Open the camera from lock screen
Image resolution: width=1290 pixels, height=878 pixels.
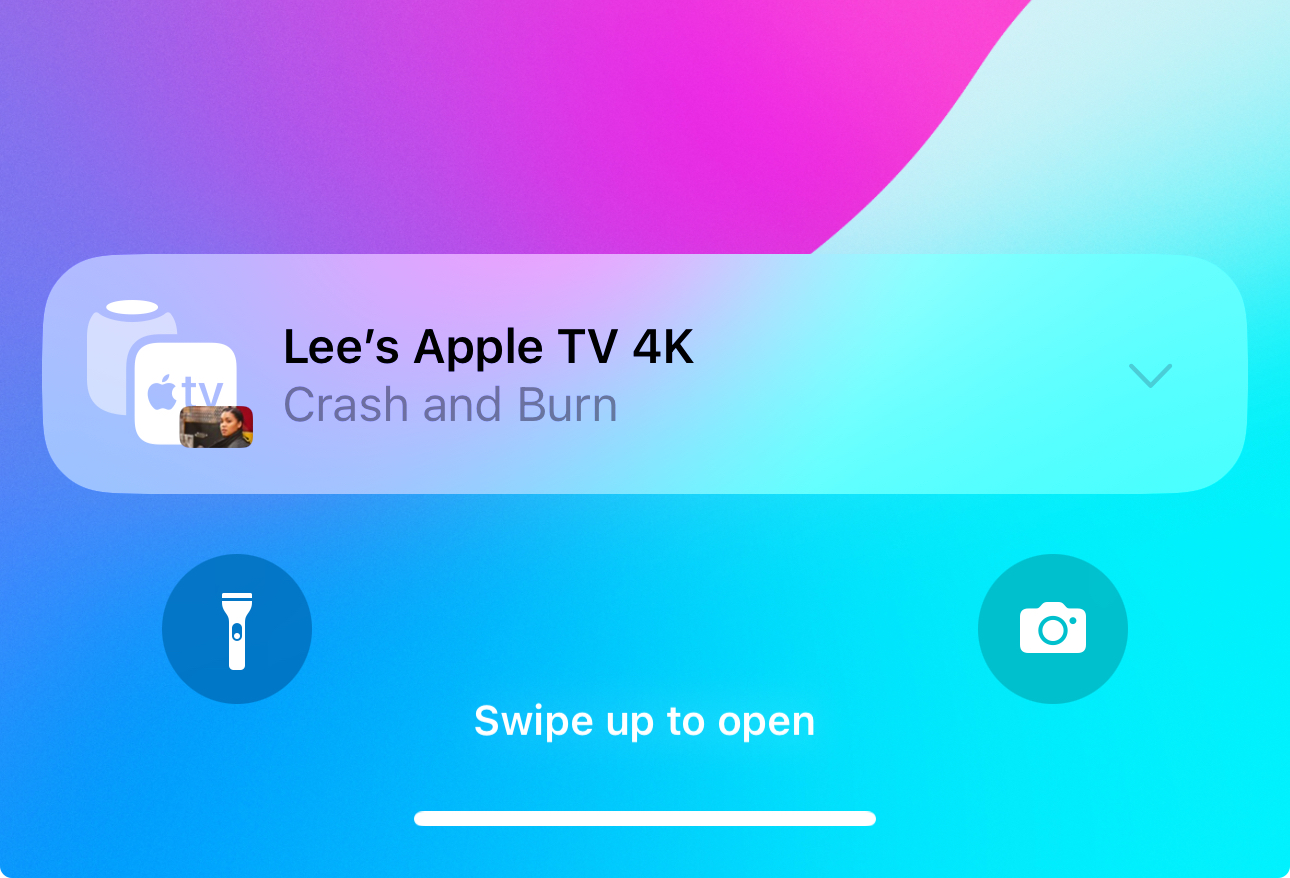(1052, 629)
